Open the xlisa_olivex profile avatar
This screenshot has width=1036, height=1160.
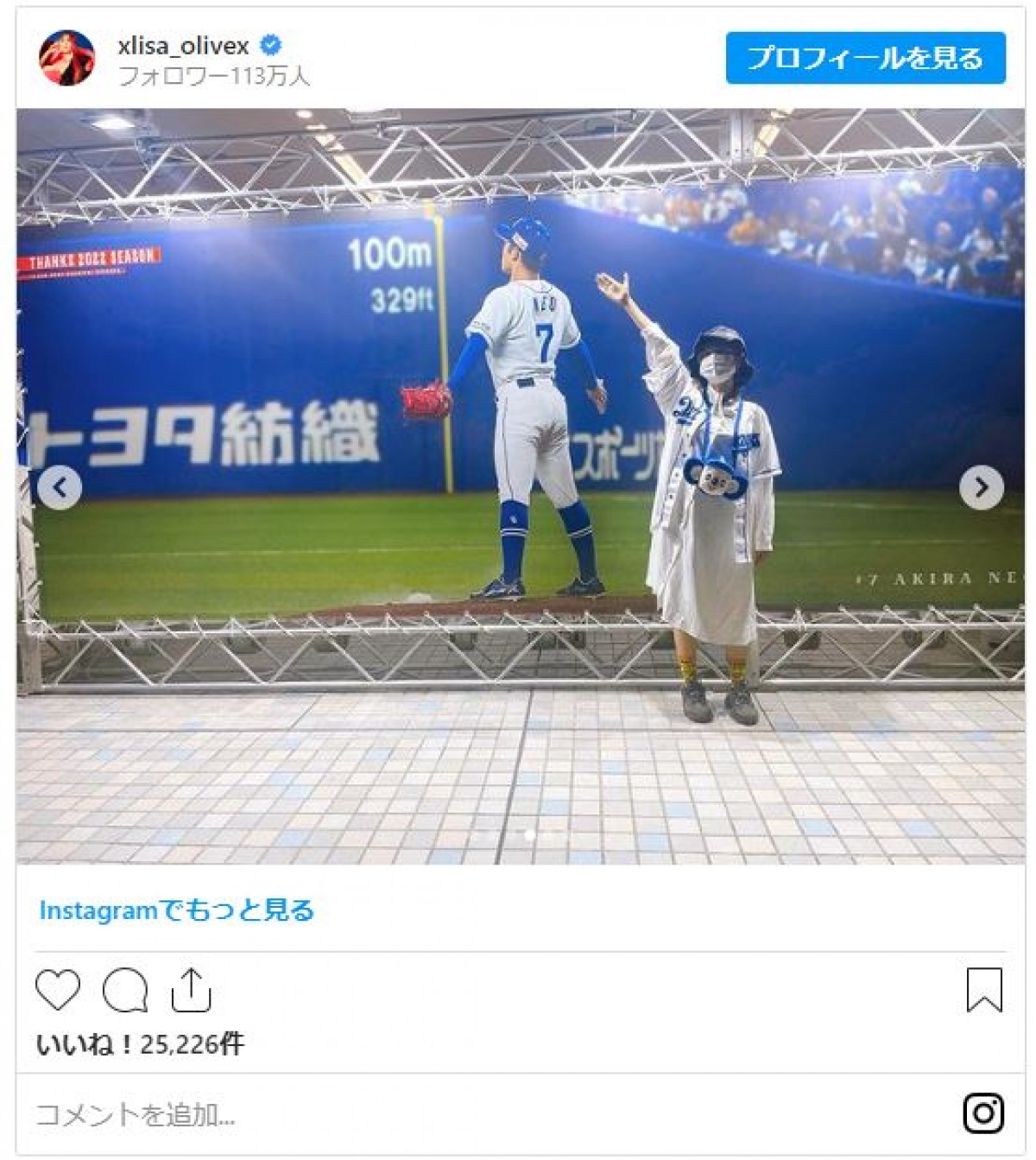point(66,58)
